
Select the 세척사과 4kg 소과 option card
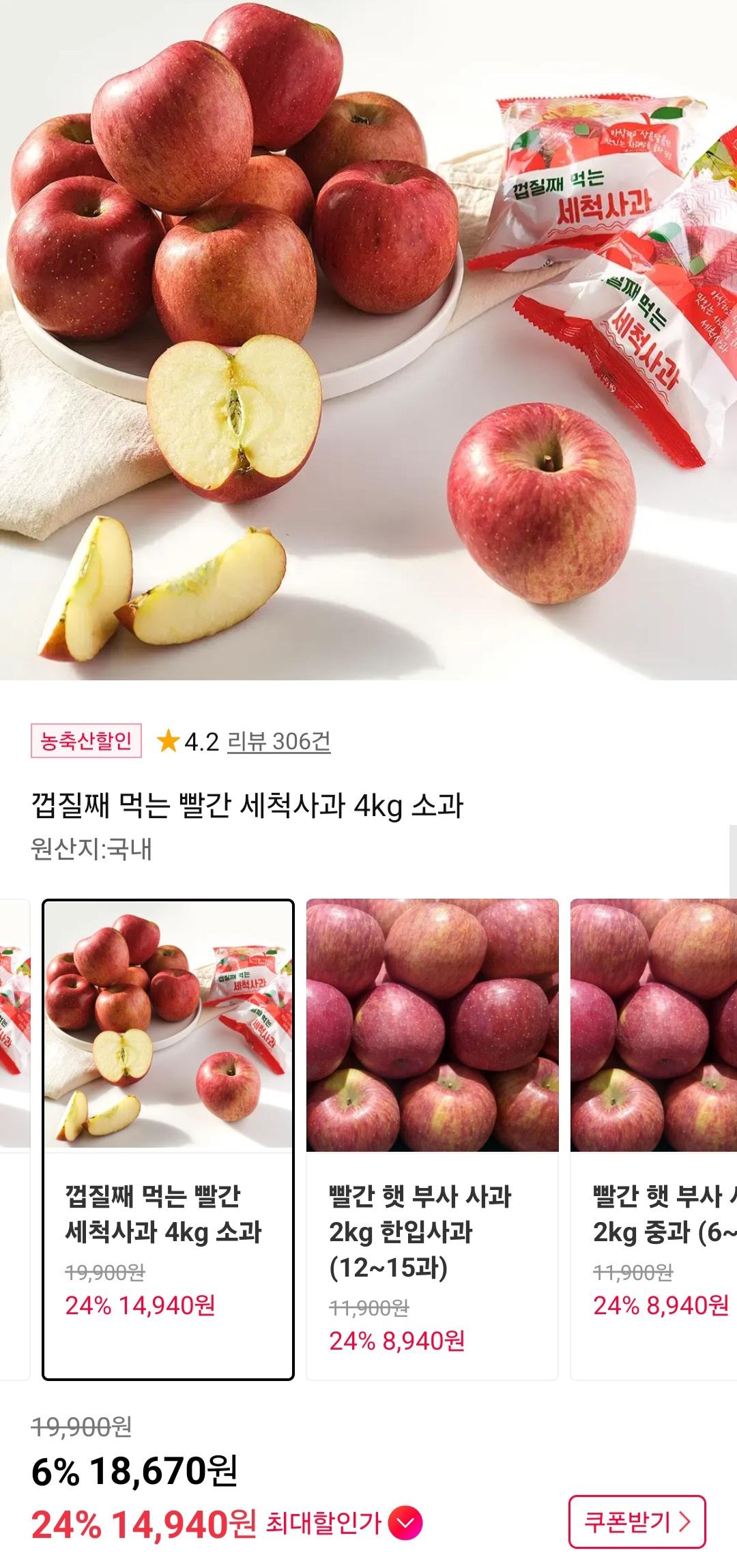pyautogui.click(x=168, y=1139)
